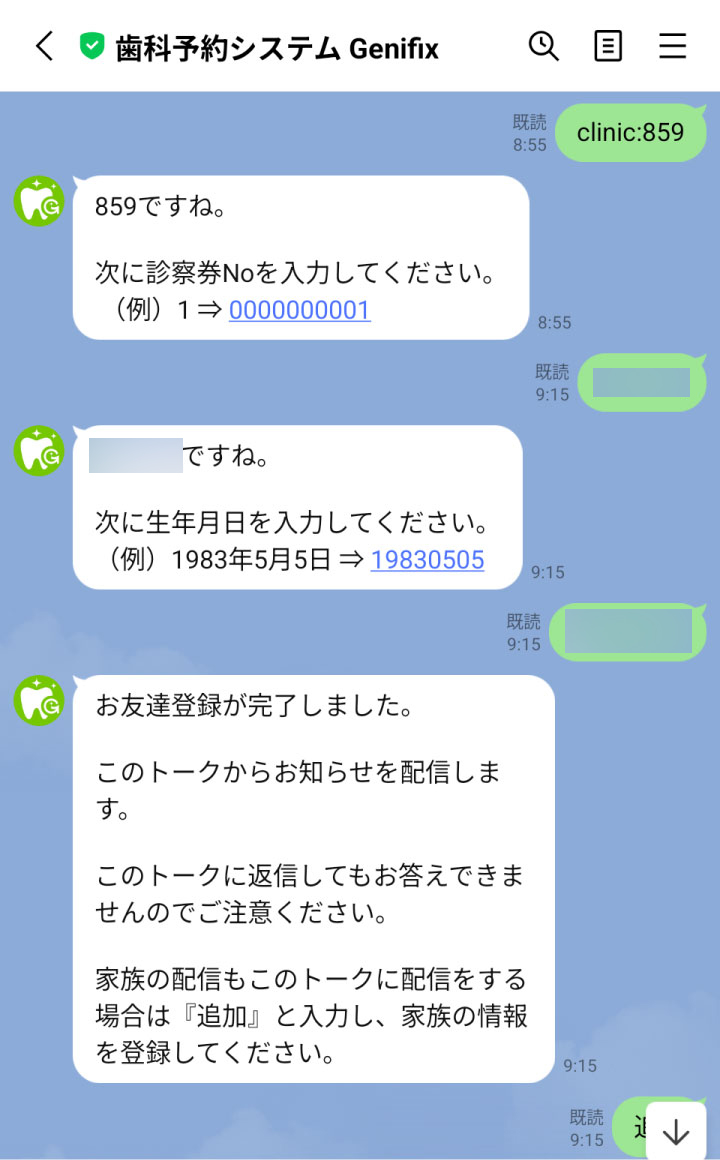Open the notes list icon

(608, 46)
